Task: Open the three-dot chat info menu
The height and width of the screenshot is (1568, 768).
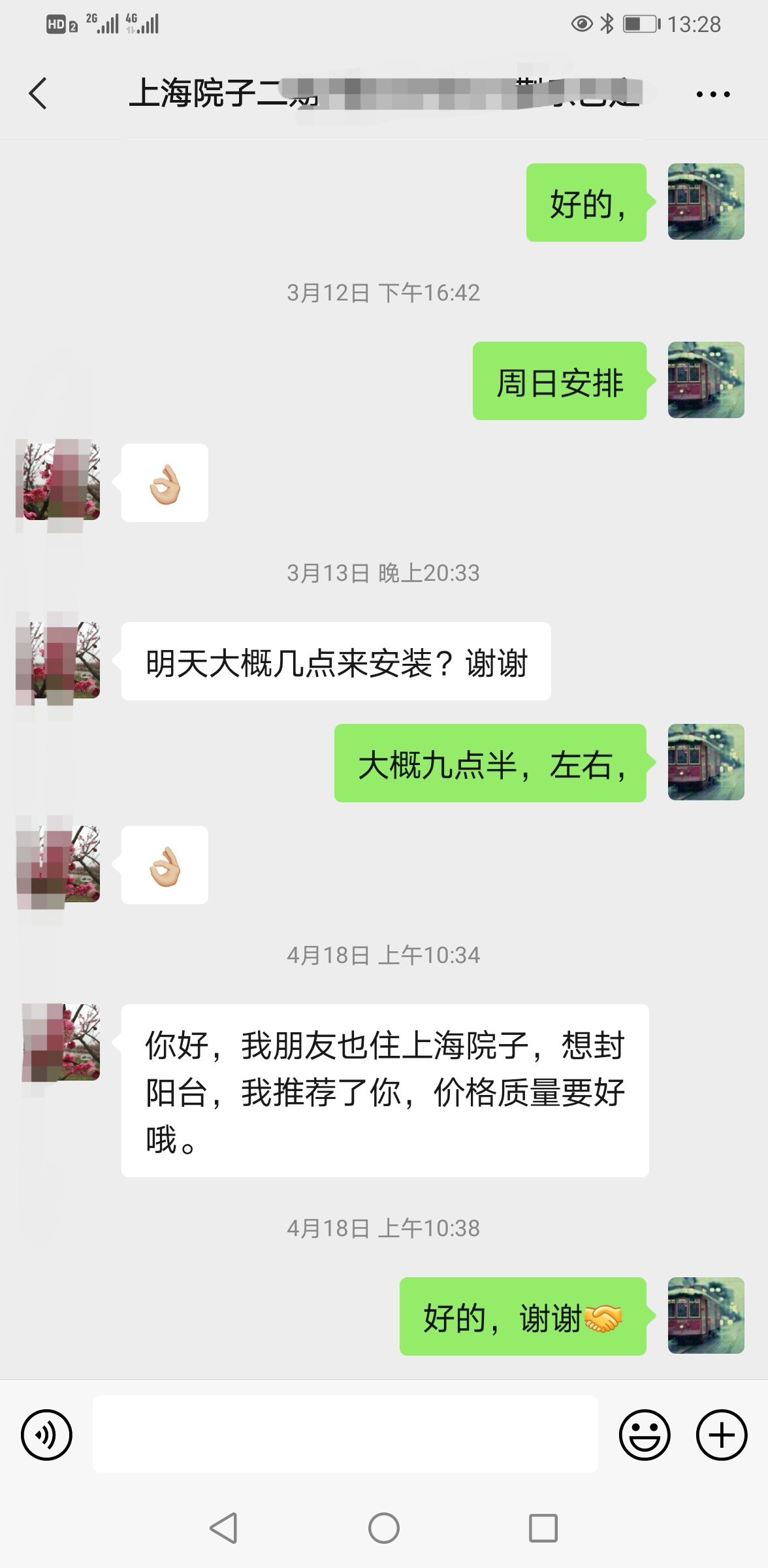Action: [712, 95]
